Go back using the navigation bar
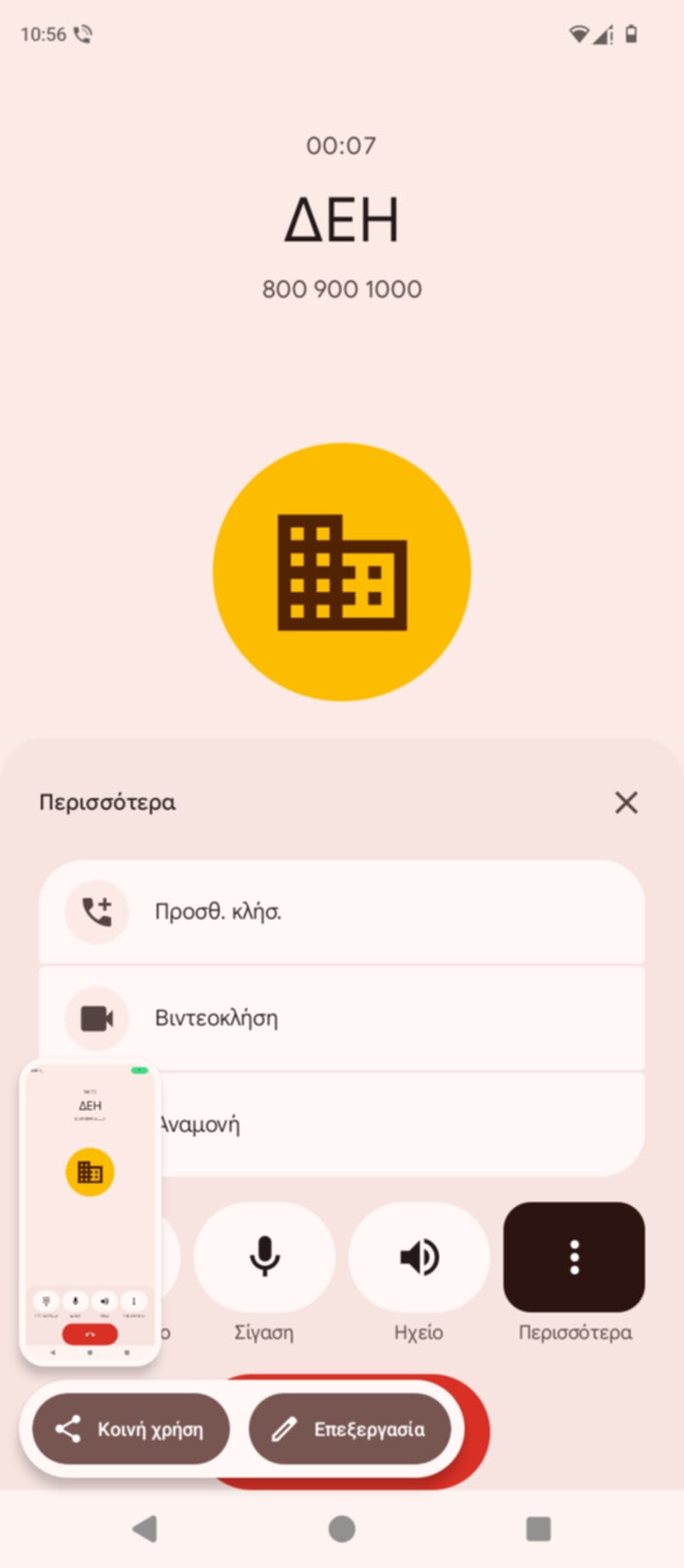This screenshot has height=1568, width=684. click(144, 1528)
